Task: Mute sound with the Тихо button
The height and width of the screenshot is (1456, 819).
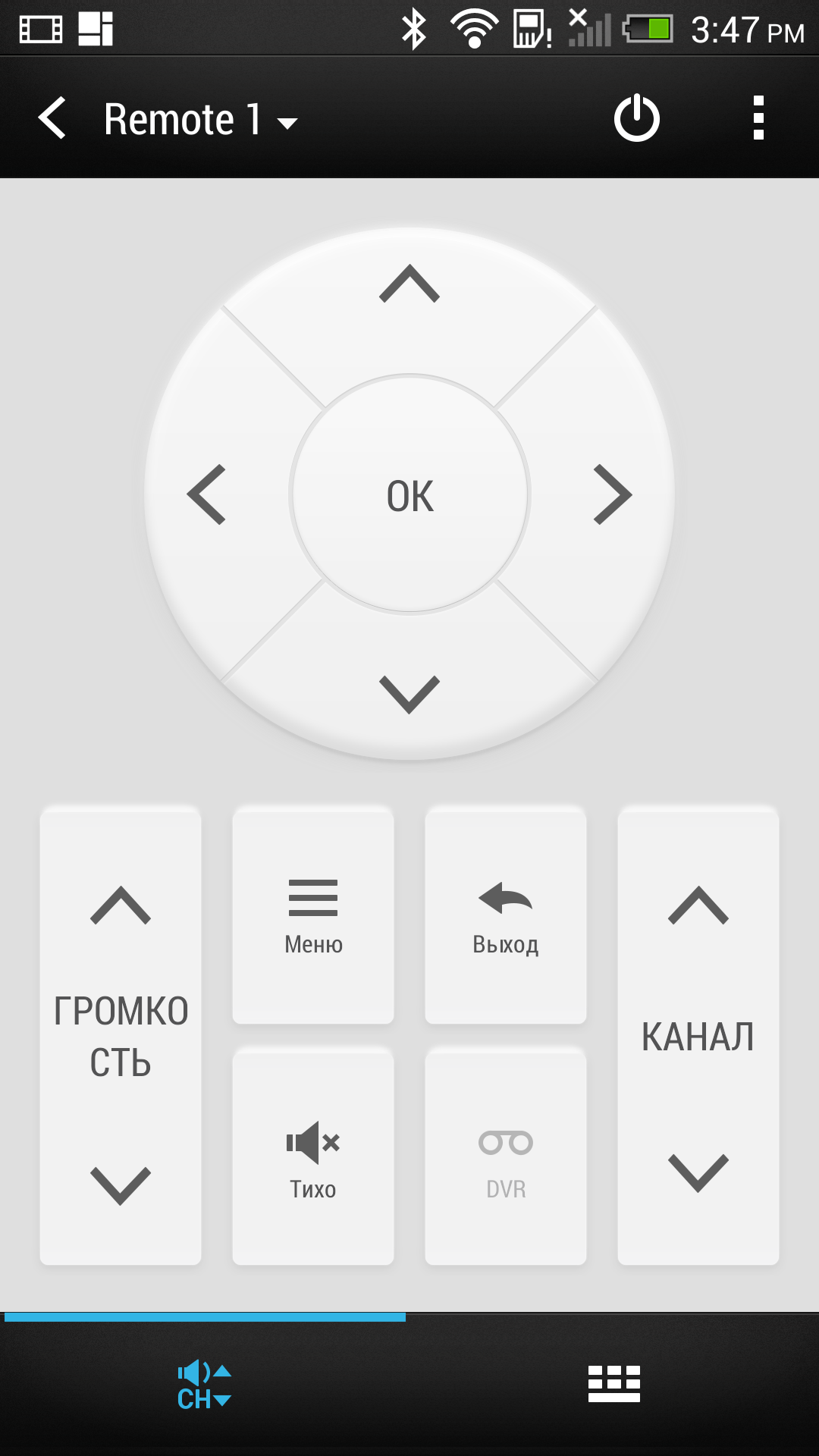Action: point(313,1158)
